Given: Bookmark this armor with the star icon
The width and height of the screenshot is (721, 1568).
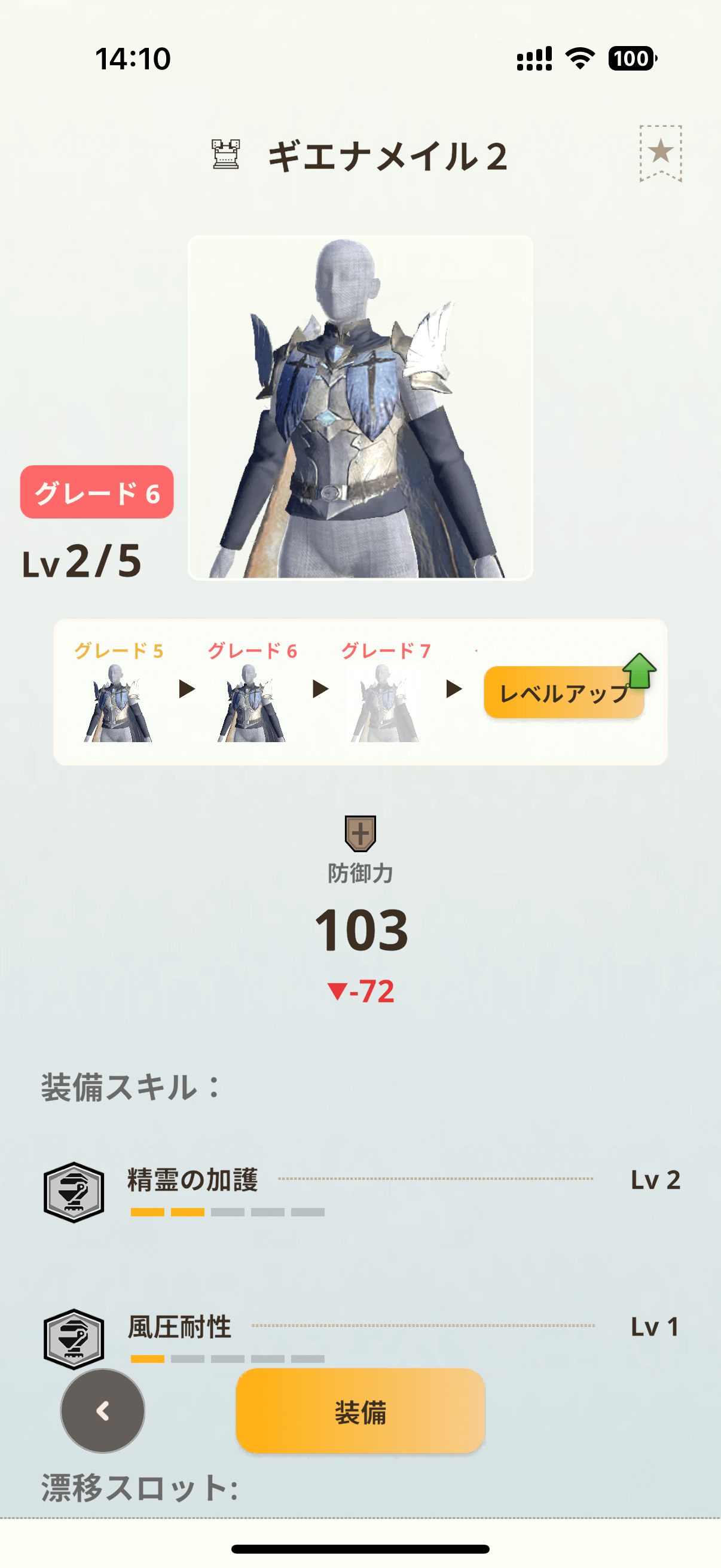Looking at the screenshot, I should click(x=660, y=152).
